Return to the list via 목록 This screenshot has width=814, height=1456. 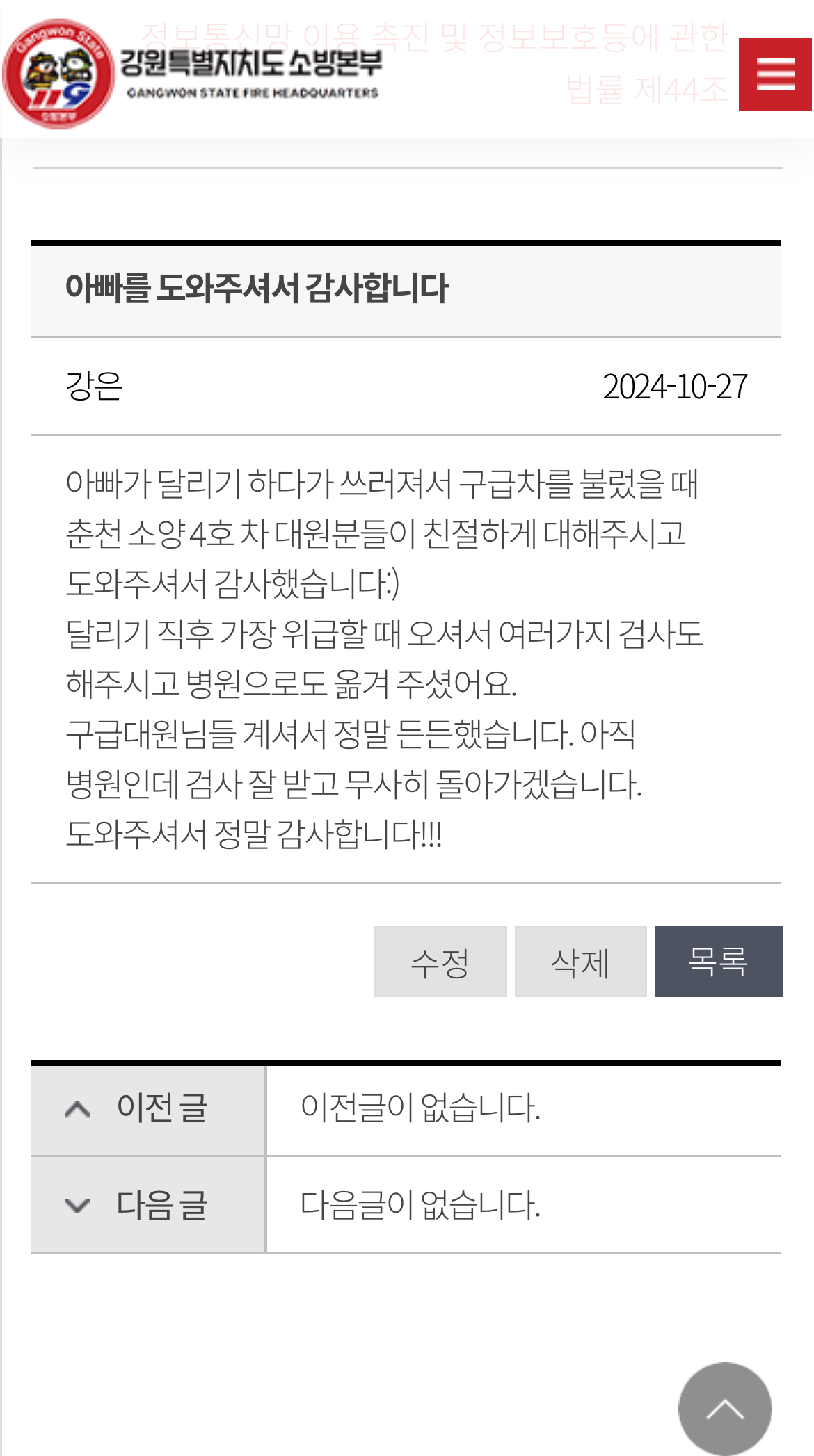[x=718, y=962]
